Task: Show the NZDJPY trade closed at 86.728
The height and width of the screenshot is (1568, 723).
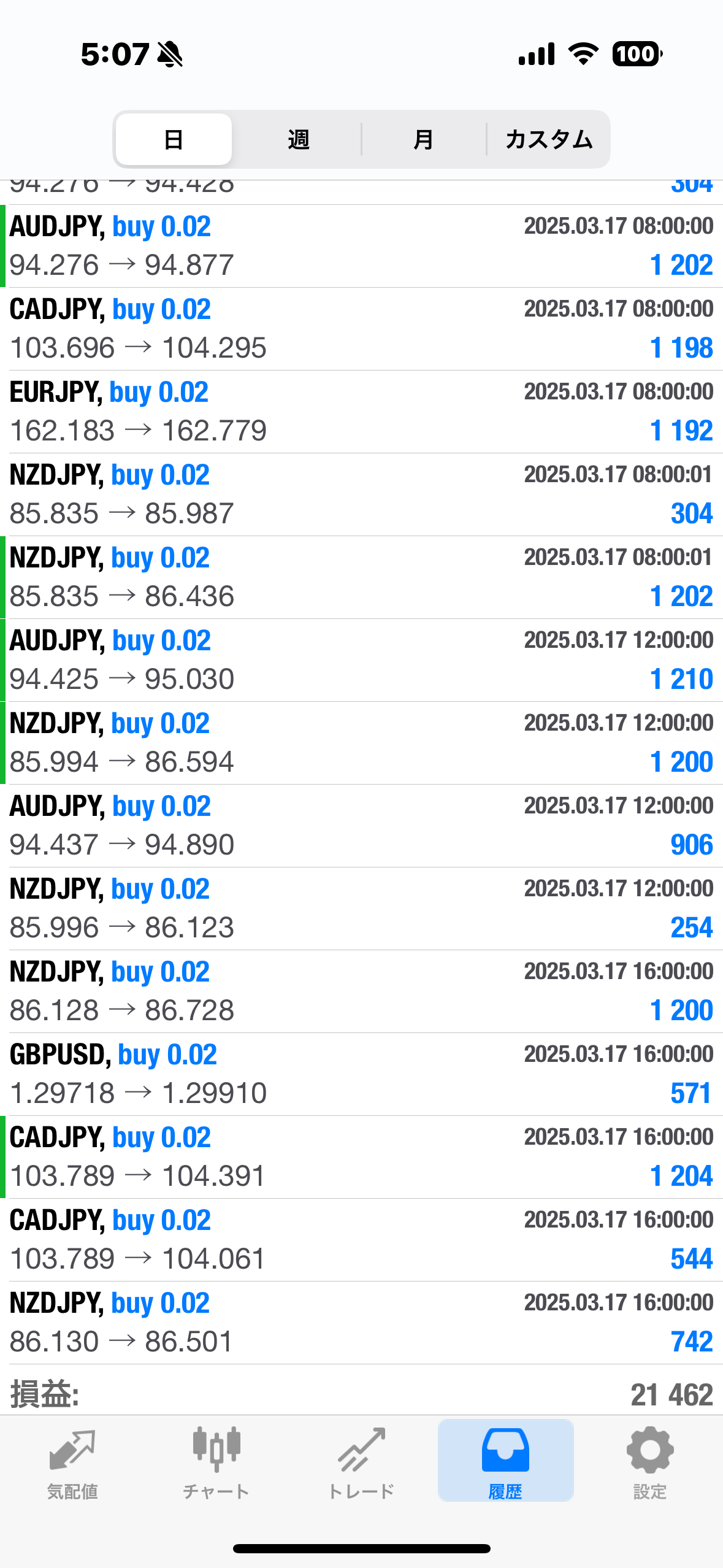Action: coord(361,991)
